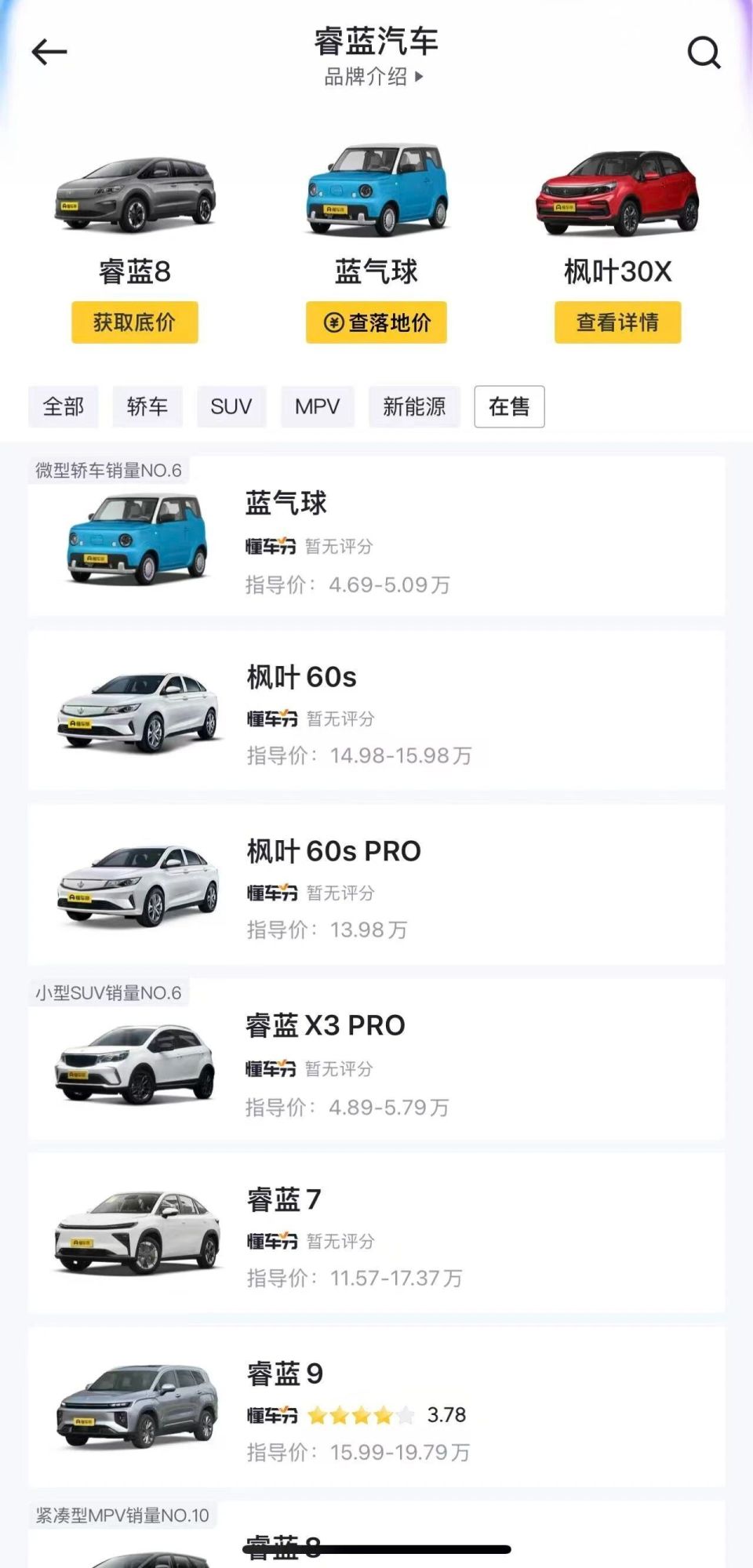Click 查看详情 for 枫叶30X
The image size is (753, 1568).
pyautogui.click(x=617, y=322)
